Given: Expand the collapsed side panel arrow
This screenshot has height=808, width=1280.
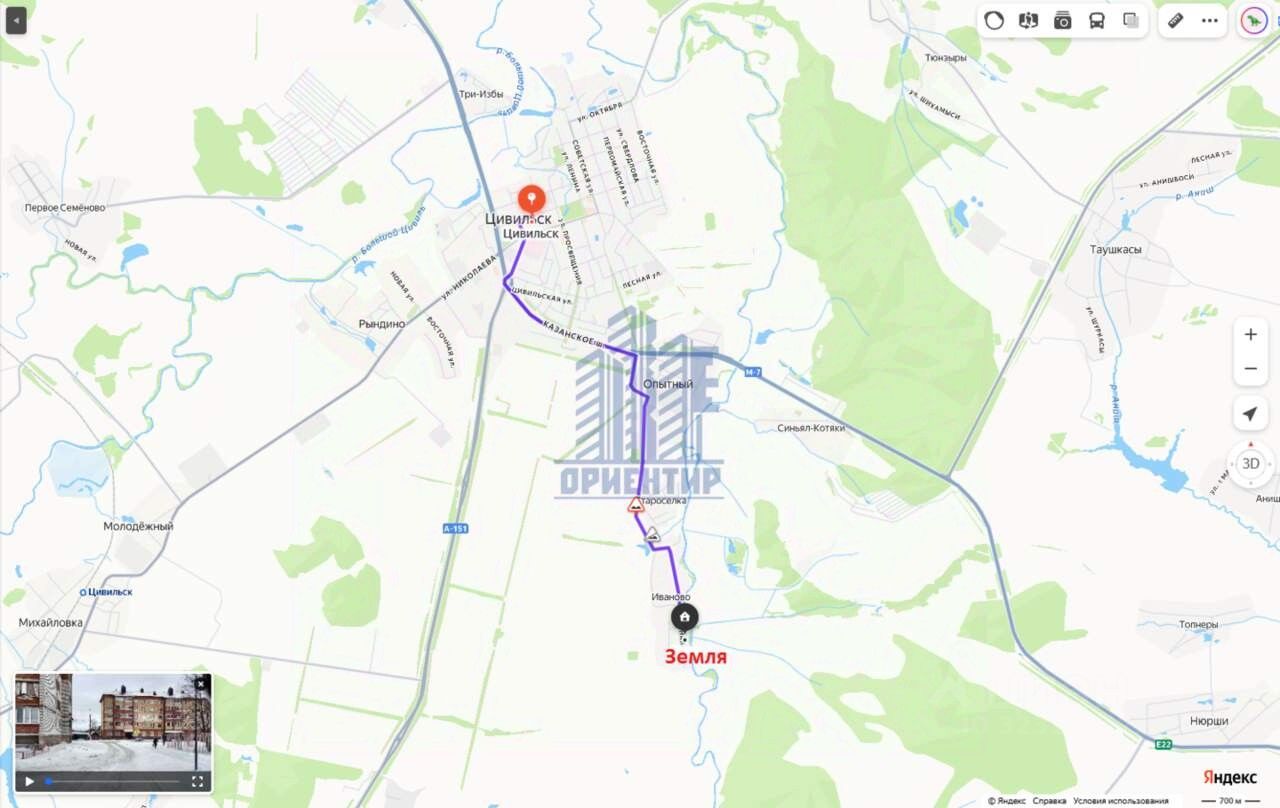Looking at the screenshot, I should coord(16,20).
